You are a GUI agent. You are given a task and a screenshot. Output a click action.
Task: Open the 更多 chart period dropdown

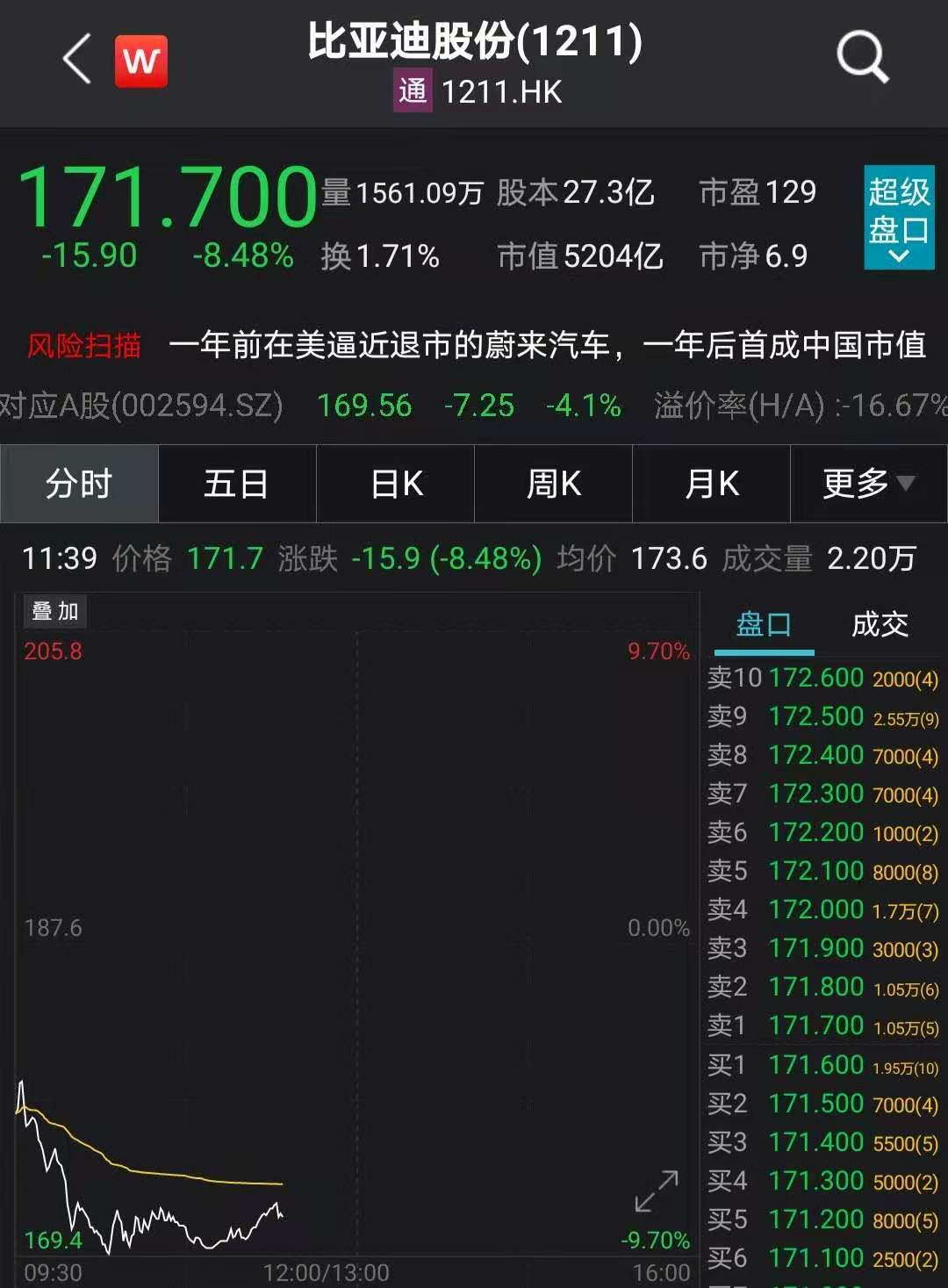pyautogui.click(x=868, y=484)
